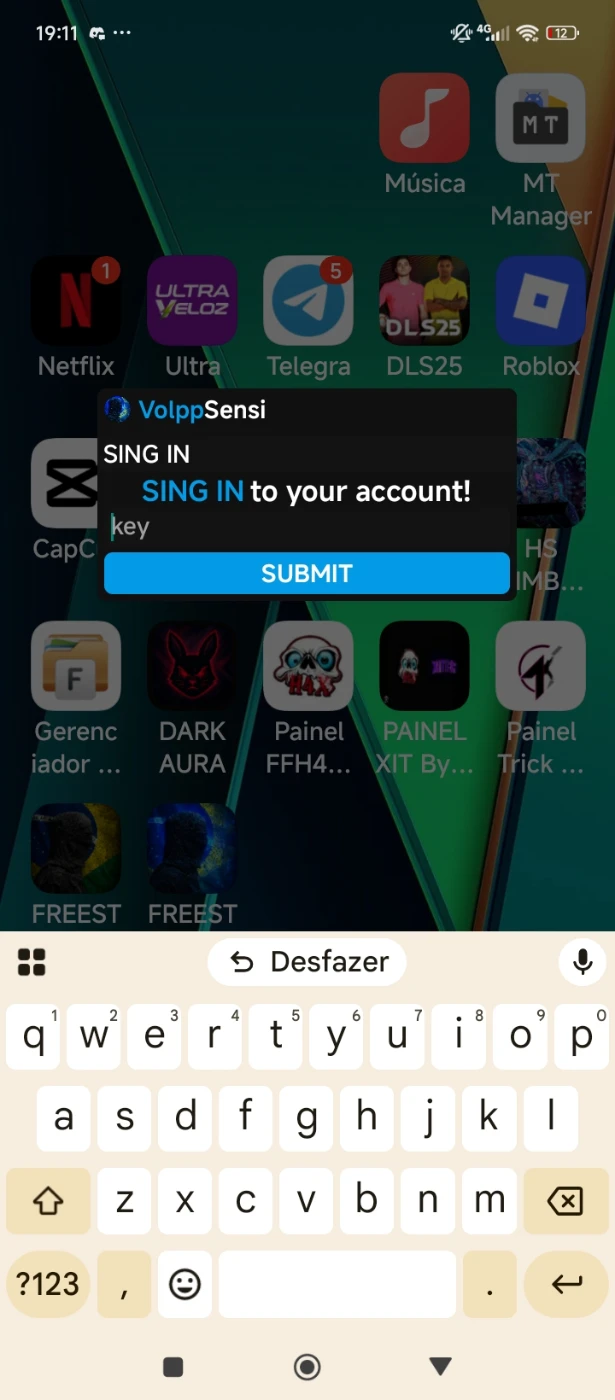This screenshot has height=1400, width=615.
Task: Activate keyboard voice input microphone
Action: click(x=582, y=962)
